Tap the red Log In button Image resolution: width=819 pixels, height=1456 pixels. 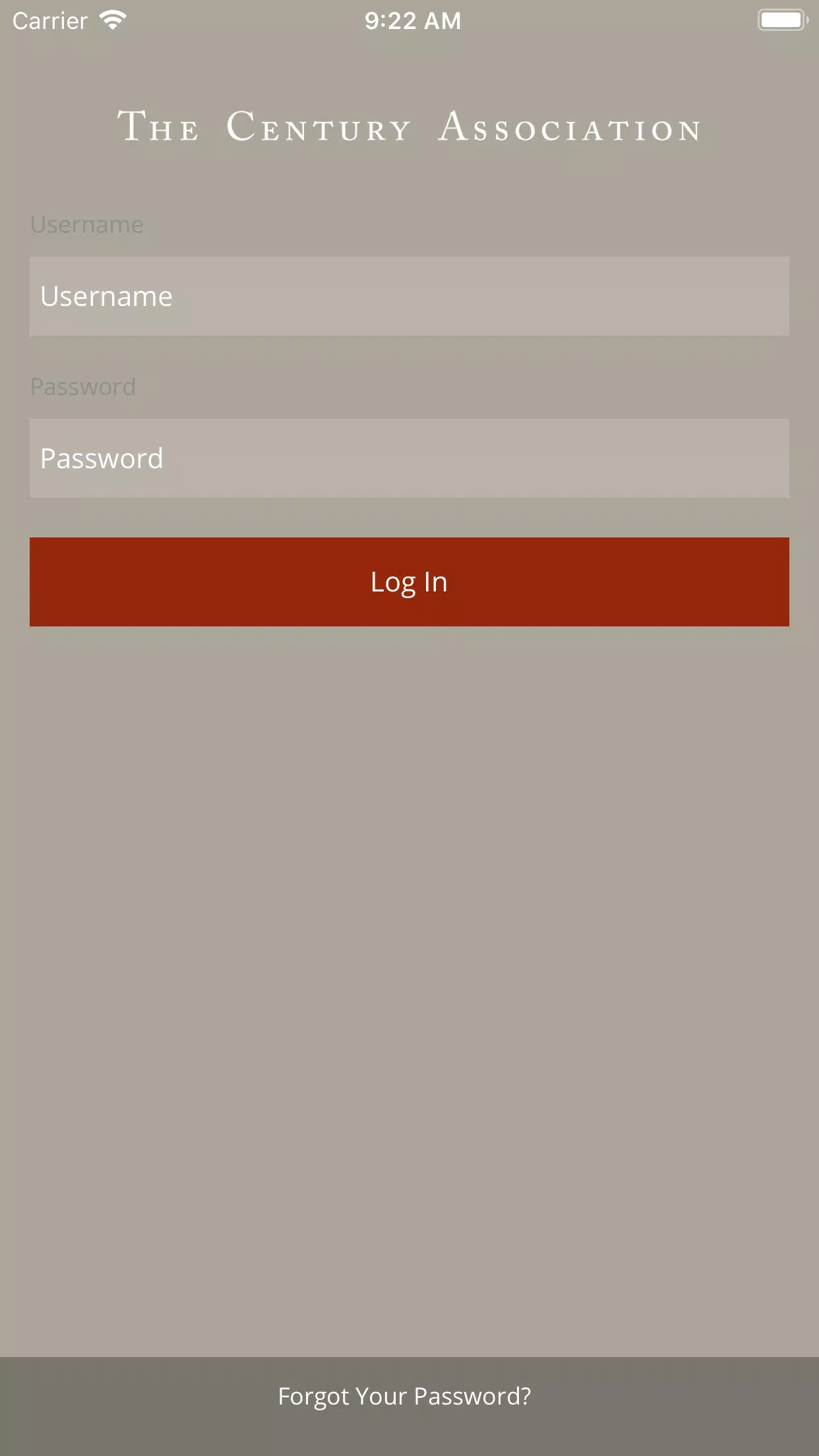(409, 582)
